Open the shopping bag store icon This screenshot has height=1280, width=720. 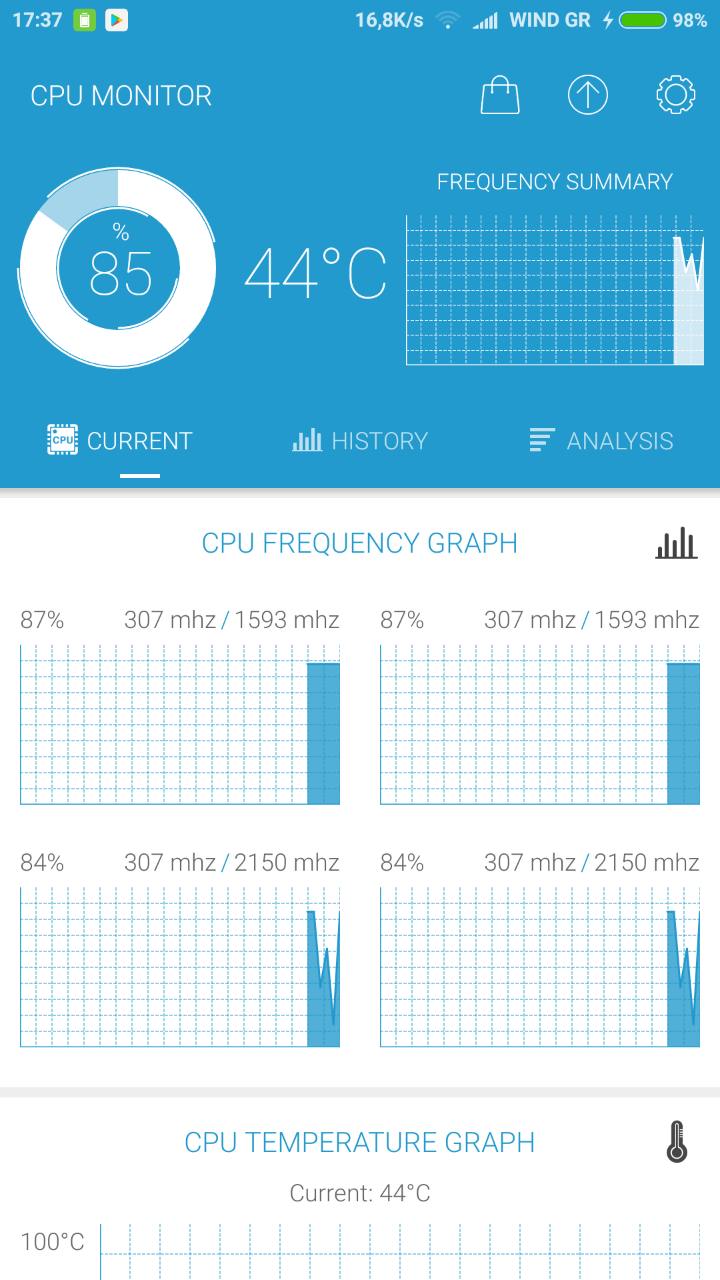(500, 95)
